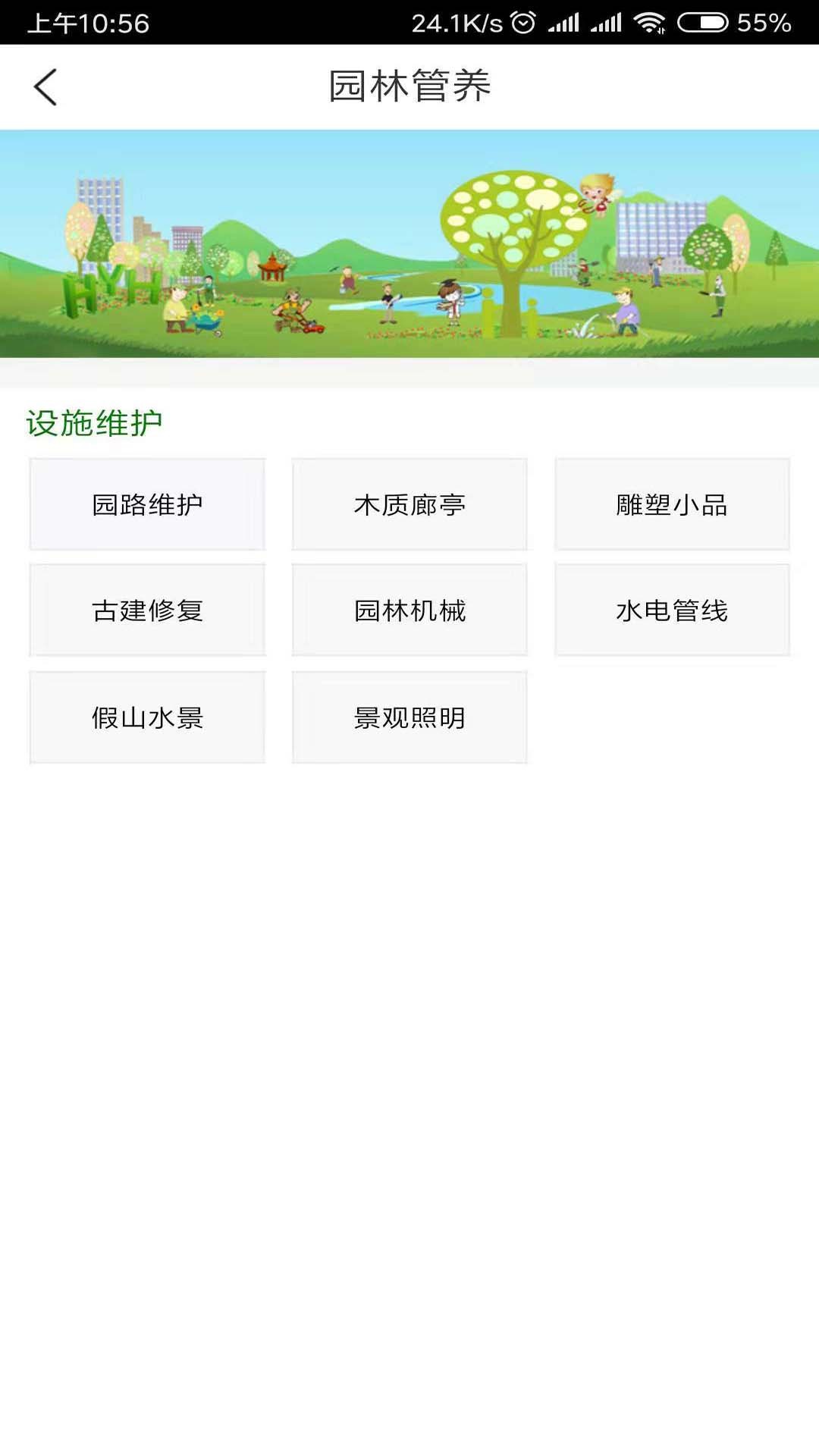The height and width of the screenshot is (1456, 819).
Task: Select the 水电管线 maintenance tile
Action: pos(672,609)
